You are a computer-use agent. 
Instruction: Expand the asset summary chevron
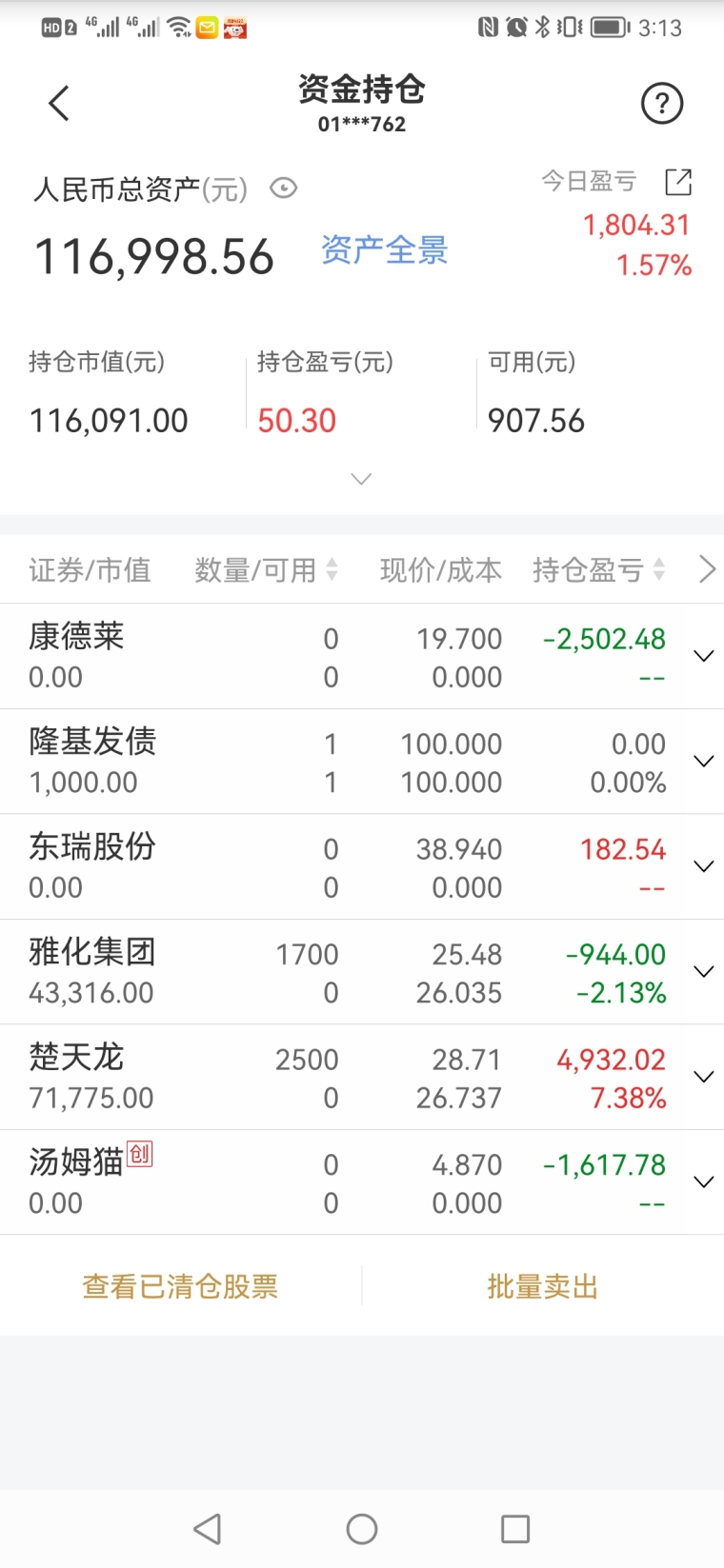[x=361, y=479]
